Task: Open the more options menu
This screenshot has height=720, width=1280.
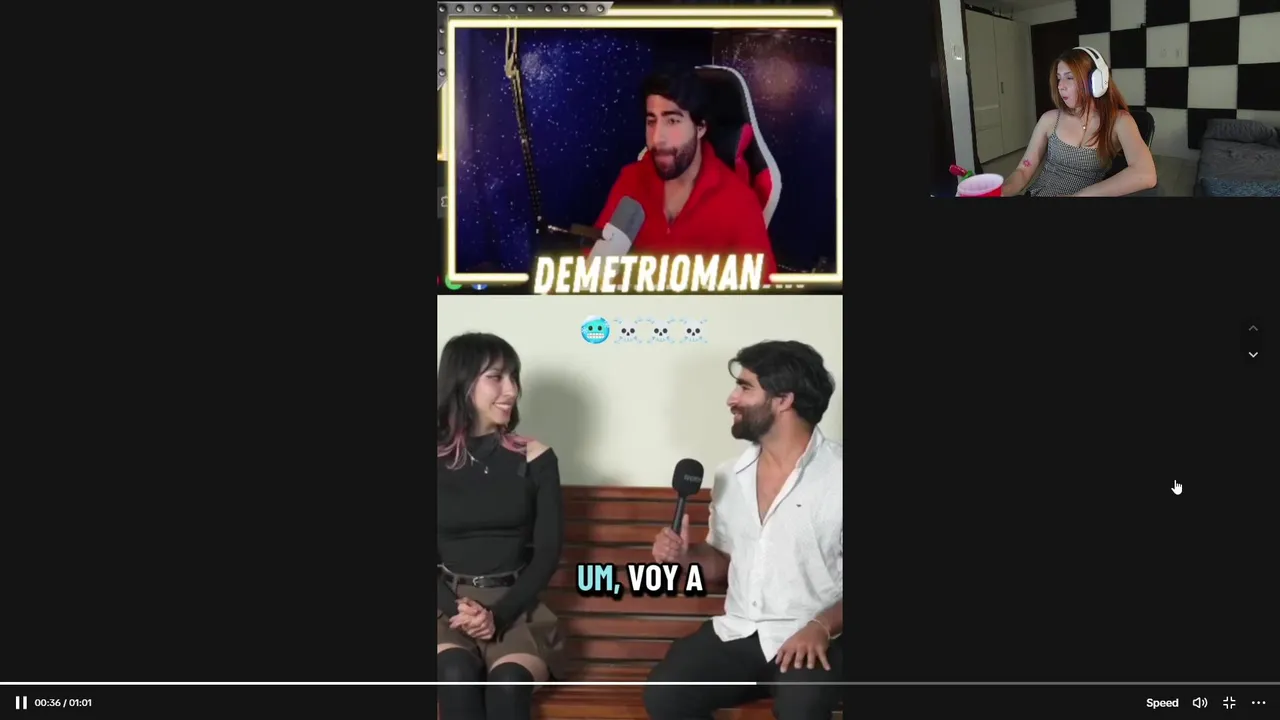Action: (1258, 702)
